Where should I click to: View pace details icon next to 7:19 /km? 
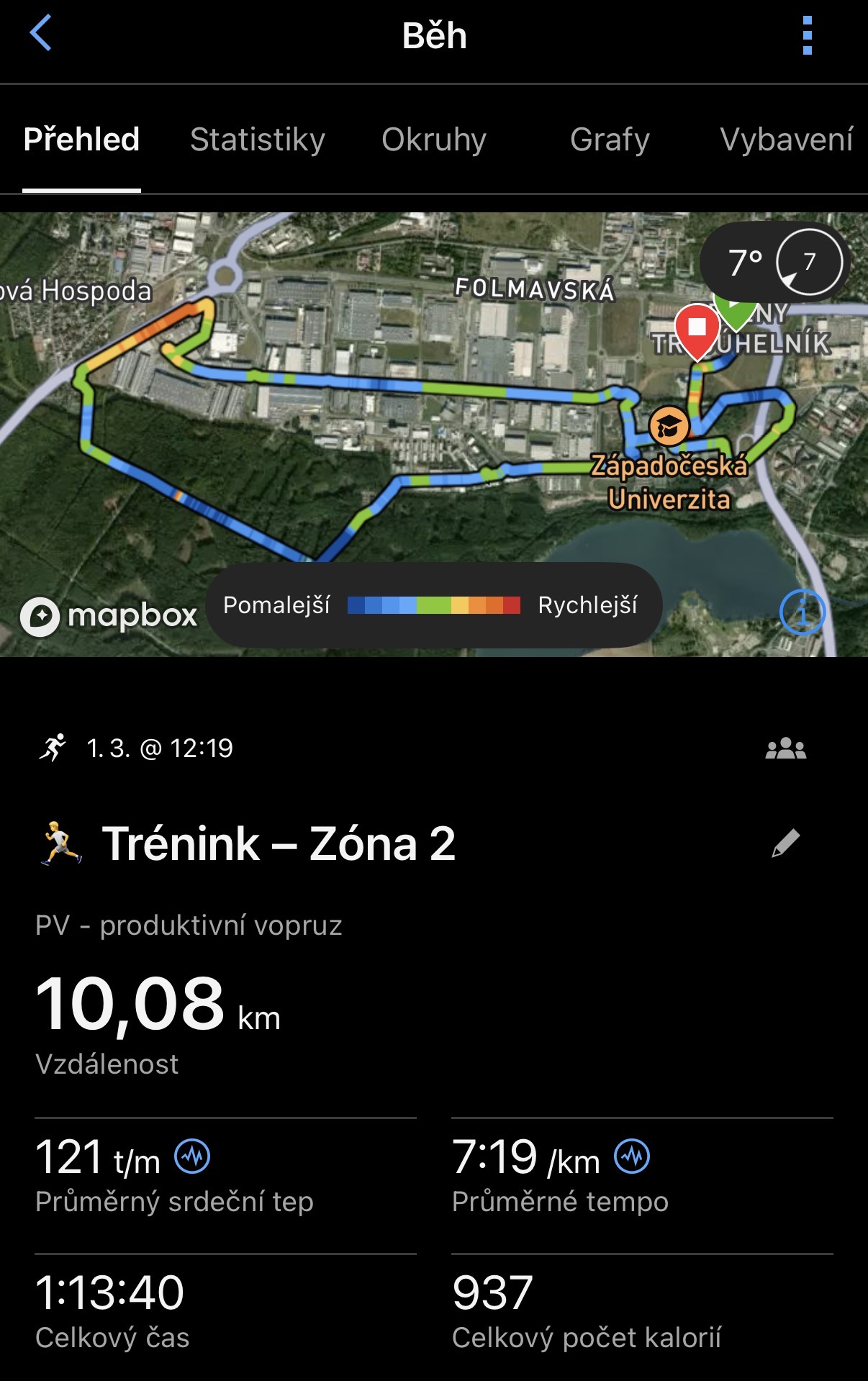click(x=632, y=1156)
